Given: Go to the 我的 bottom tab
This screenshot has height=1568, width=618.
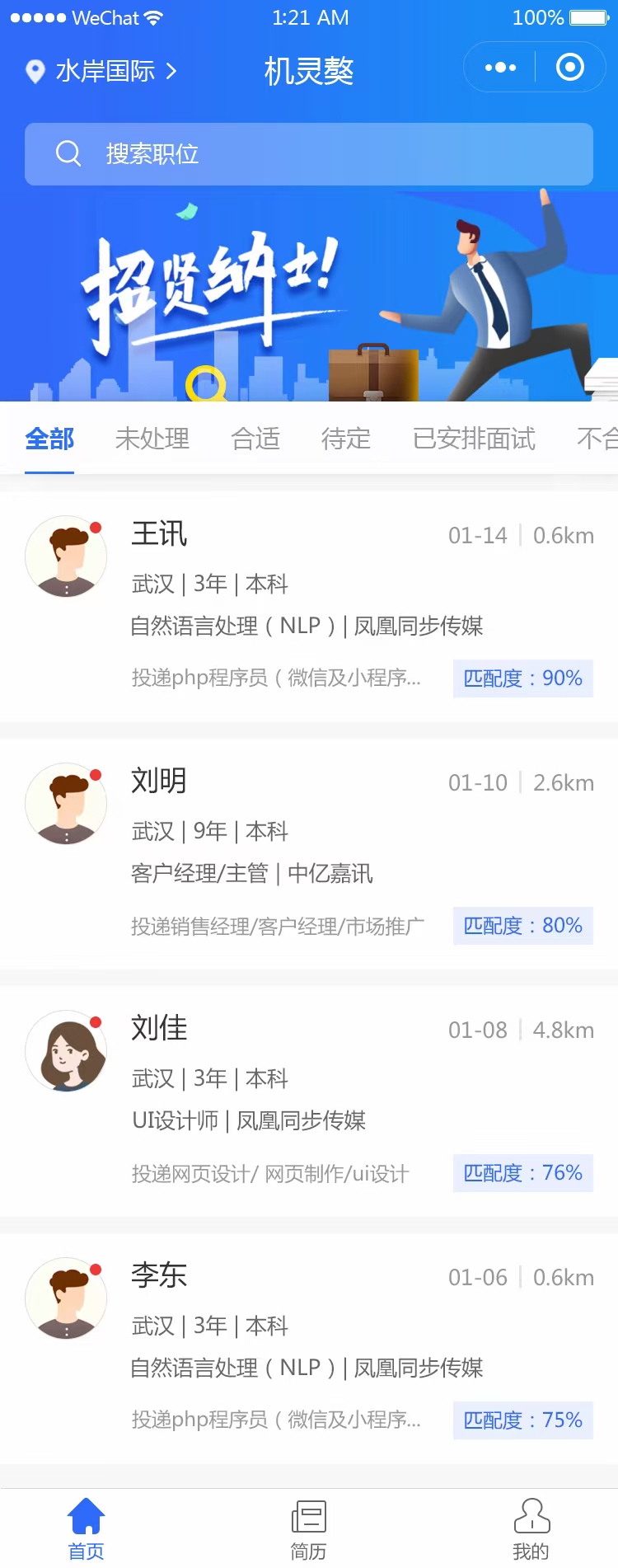Looking at the screenshot, I should click(x=531, y=1529).
